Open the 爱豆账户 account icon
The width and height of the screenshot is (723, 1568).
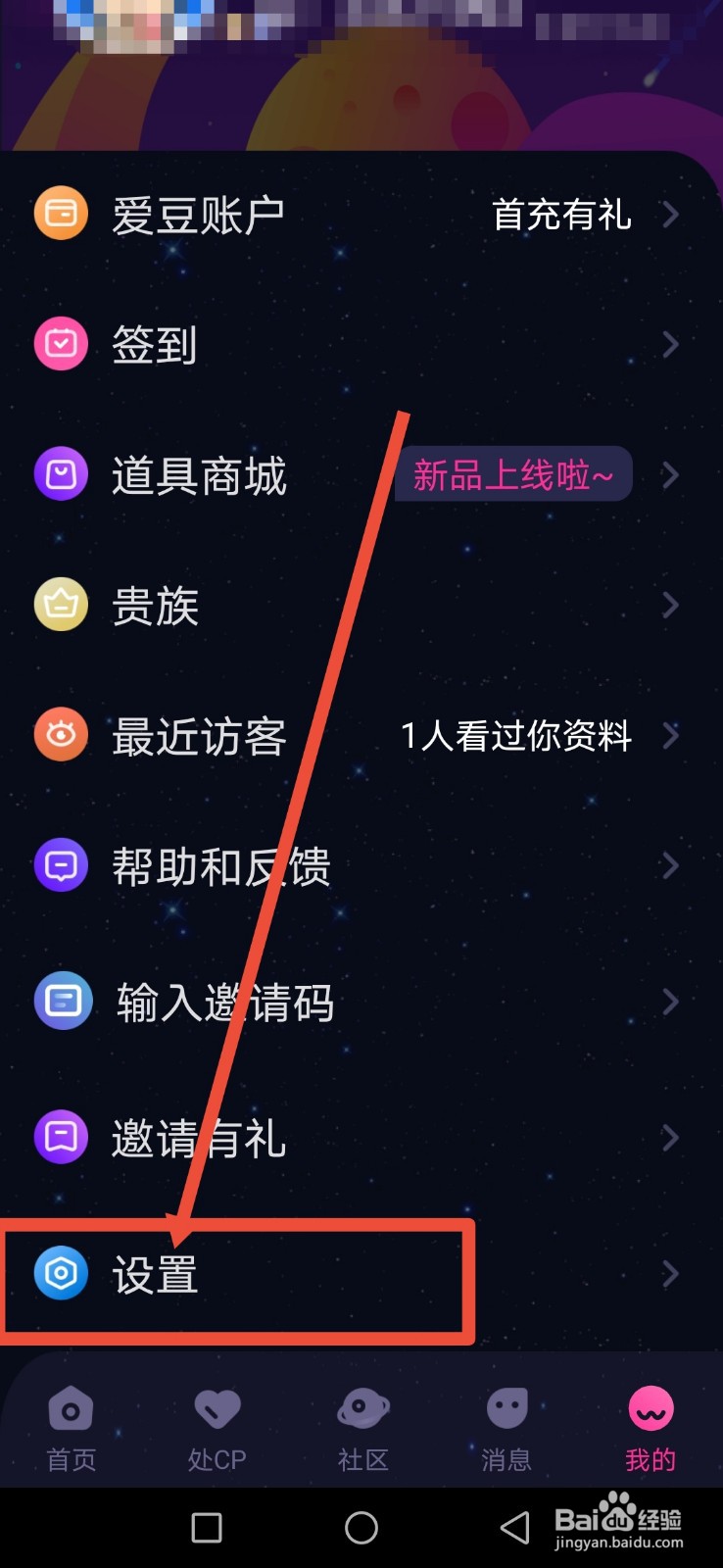[x=61, y=213]
